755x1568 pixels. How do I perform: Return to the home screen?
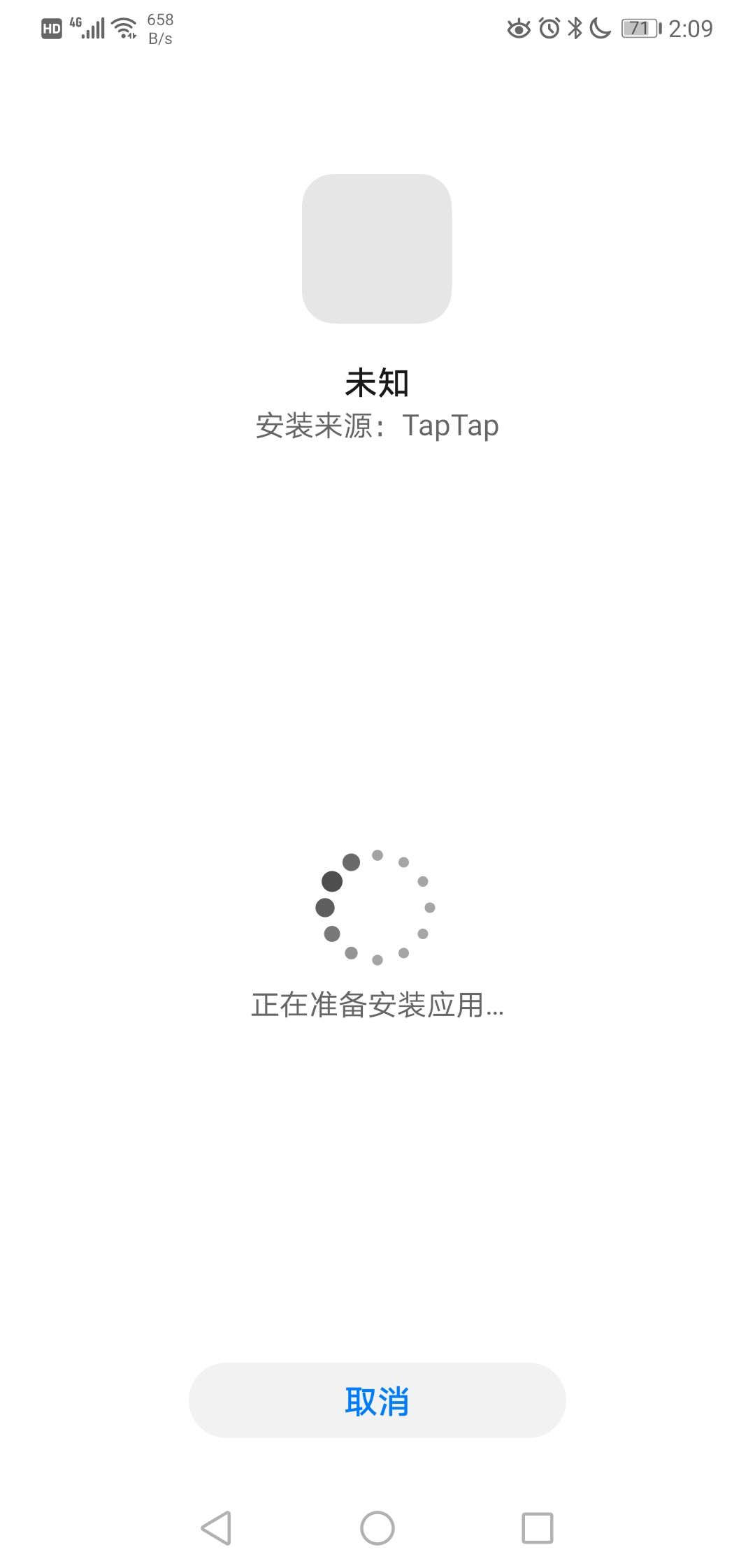[x=377, y=1527]
